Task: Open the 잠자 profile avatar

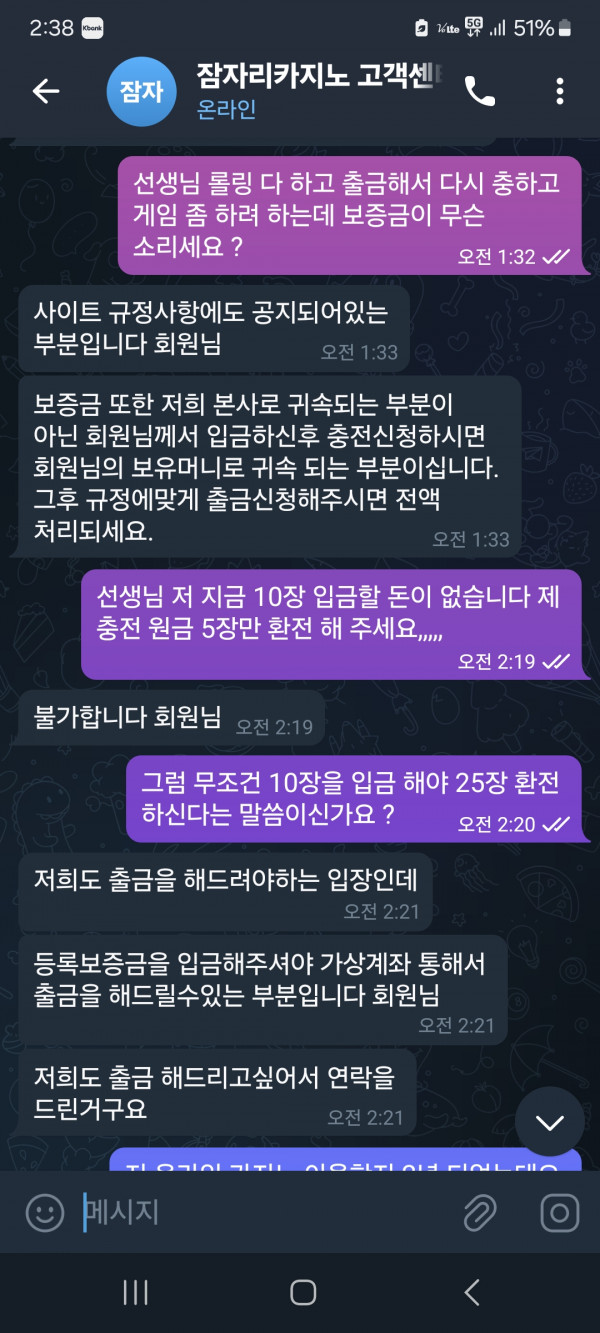Action: click(141, 91)
